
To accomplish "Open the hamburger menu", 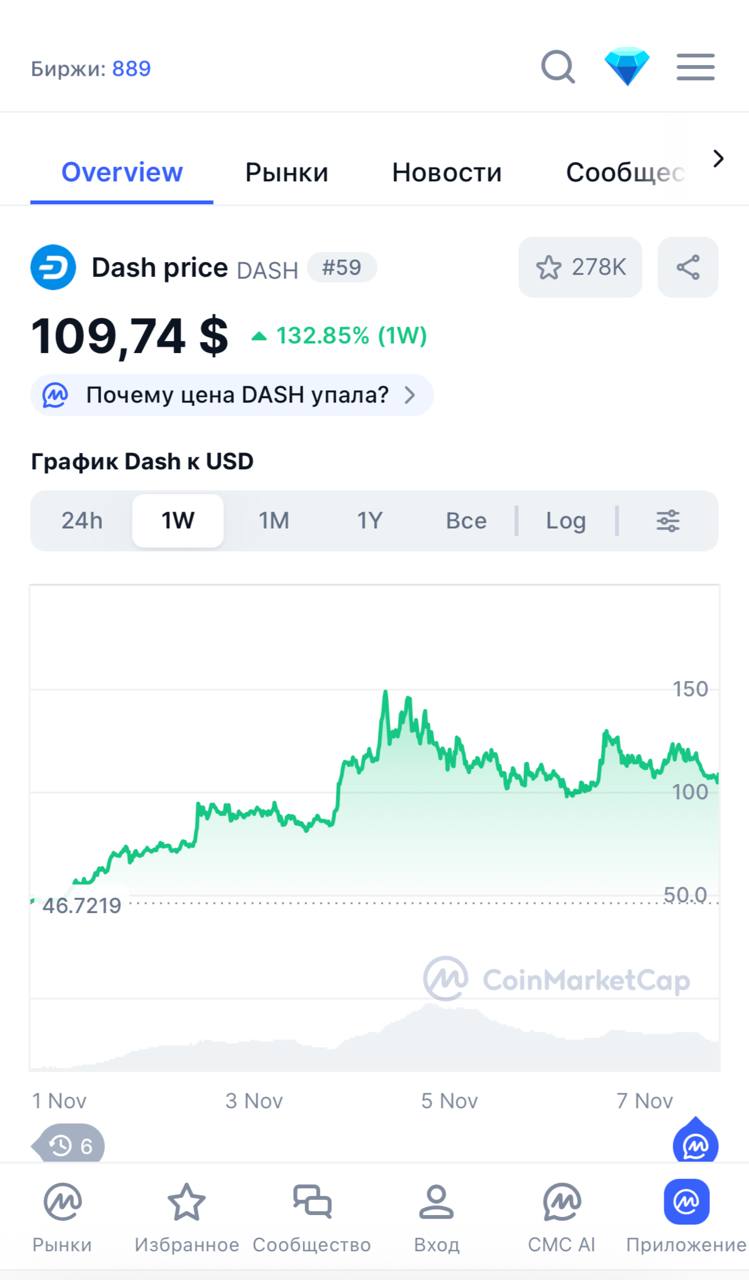I will [695, 68].
